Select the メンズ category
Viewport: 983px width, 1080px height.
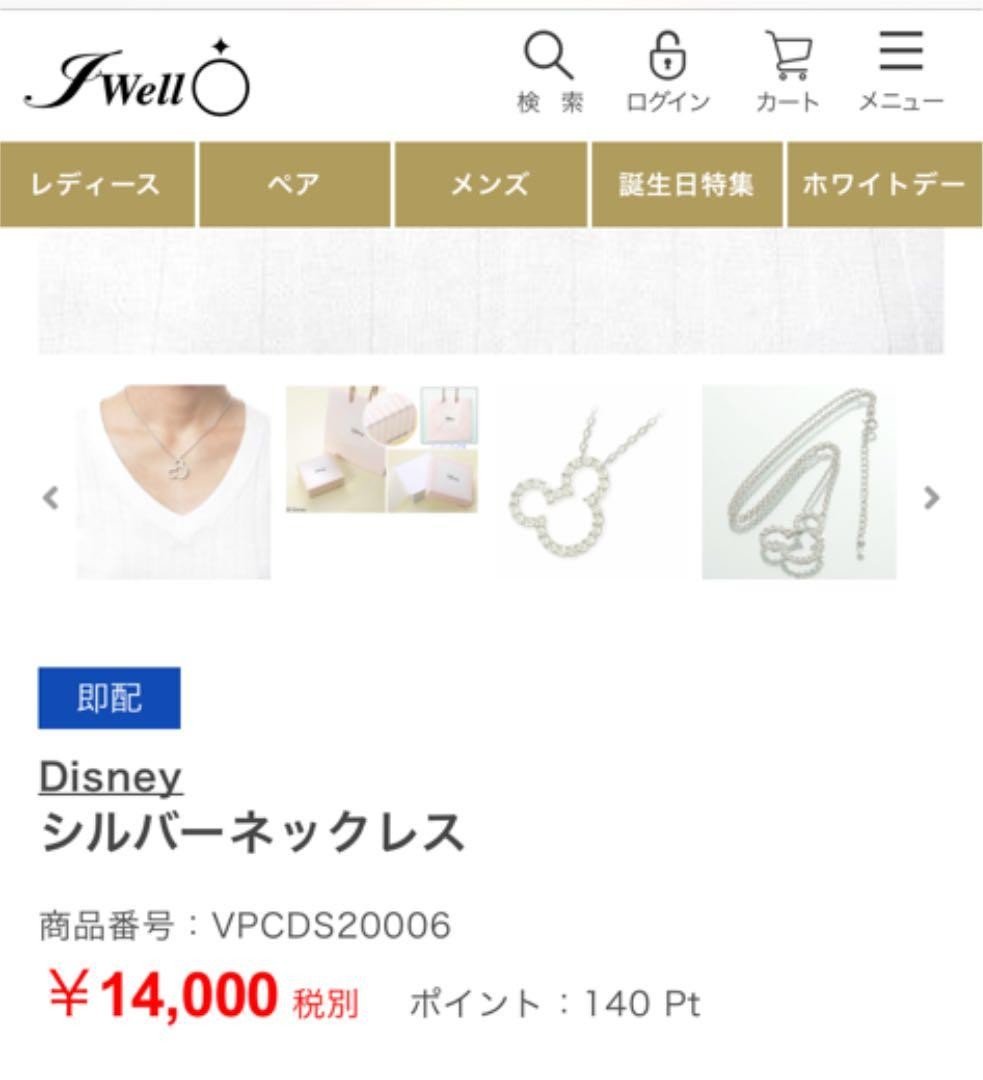click(491, 185)
